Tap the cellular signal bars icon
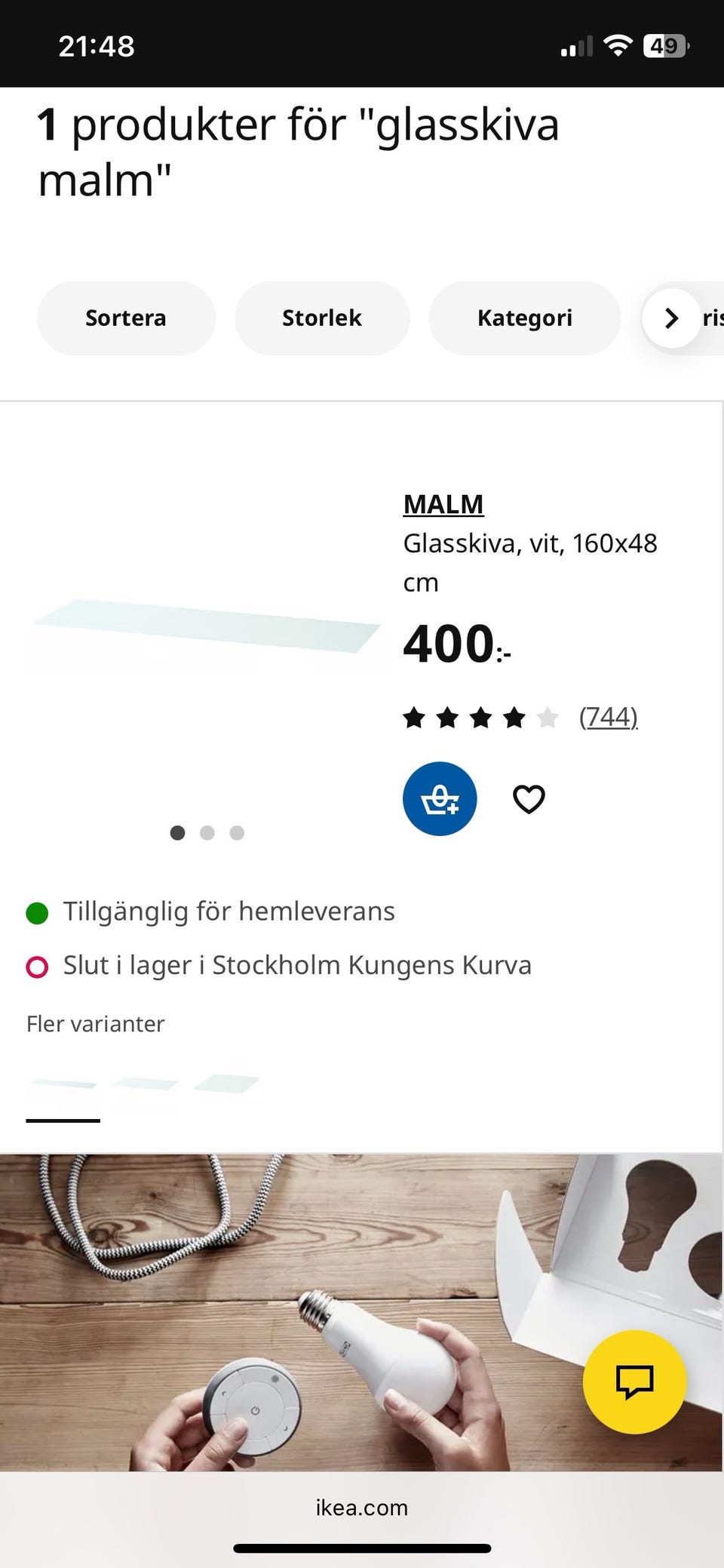724x1568 pixels. [575, 44]
